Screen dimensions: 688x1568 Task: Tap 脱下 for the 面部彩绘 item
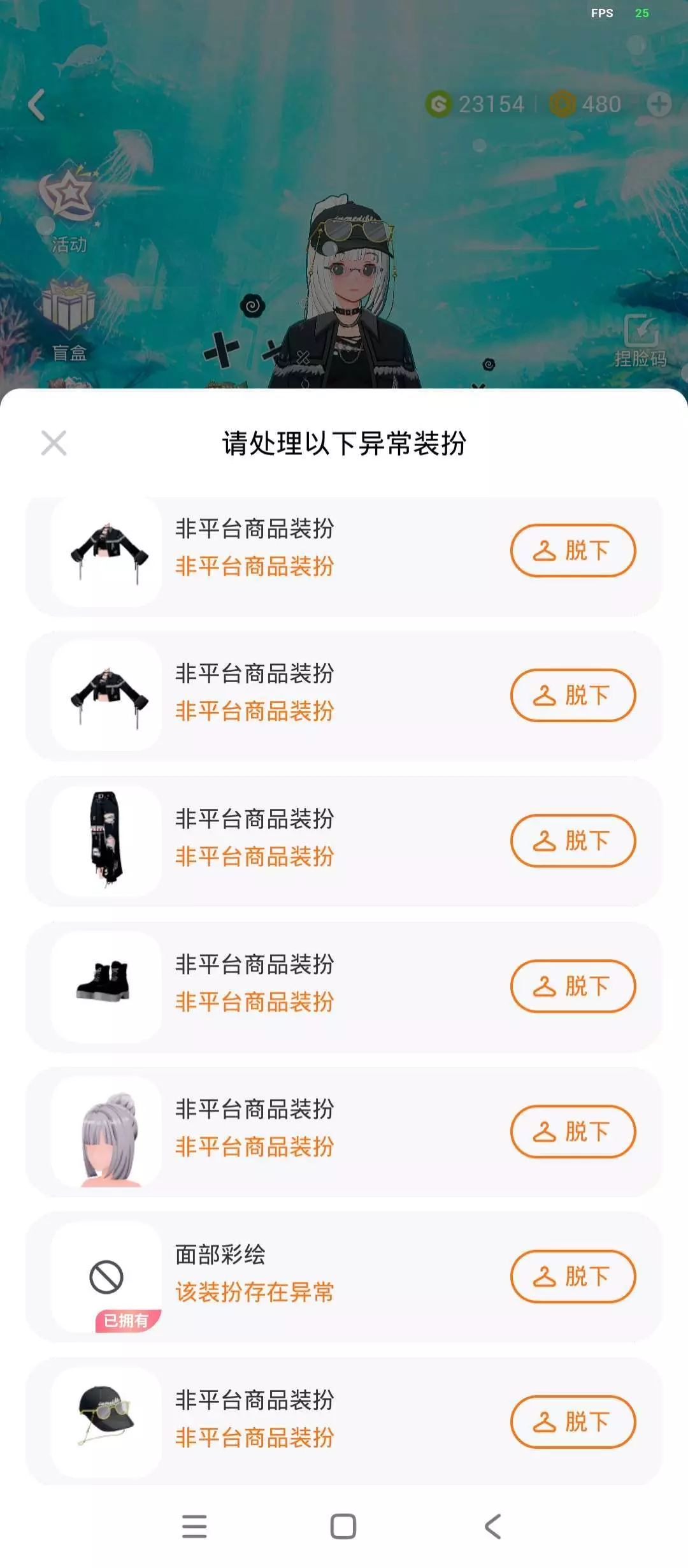[573, 1277]
